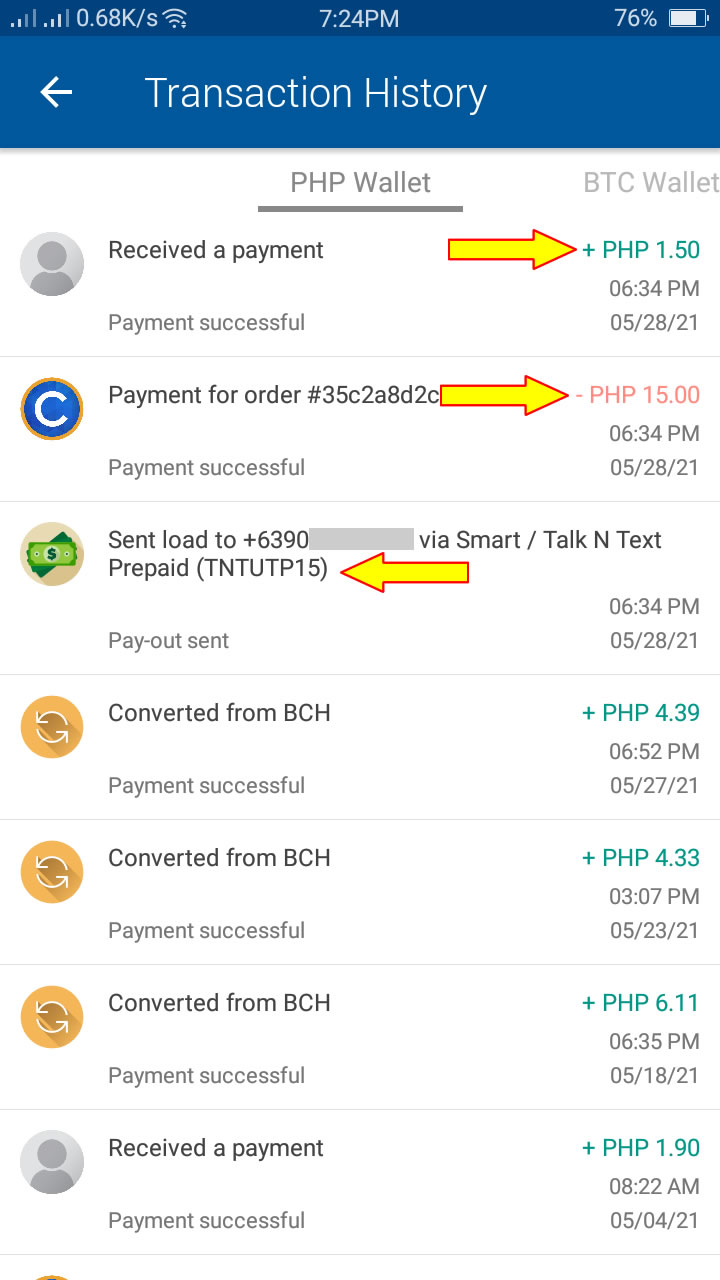Tap the Pay-out sent status label
Image resolution: width=720 pixels, height=1280 pixels.
pos(168,641)
